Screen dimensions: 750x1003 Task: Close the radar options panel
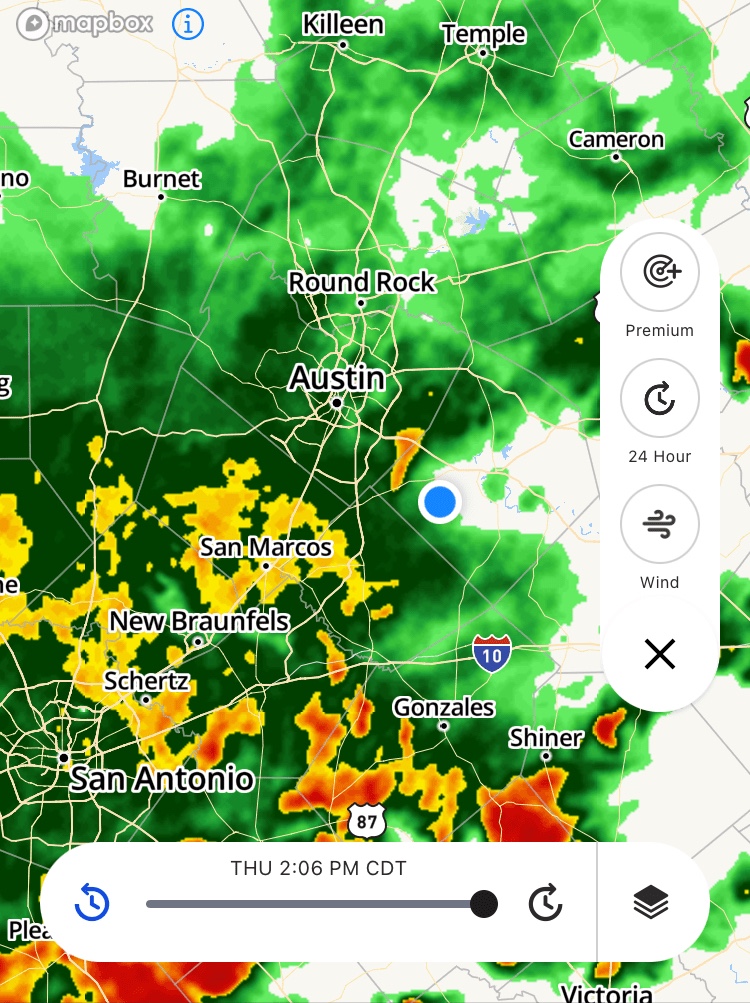660,655
